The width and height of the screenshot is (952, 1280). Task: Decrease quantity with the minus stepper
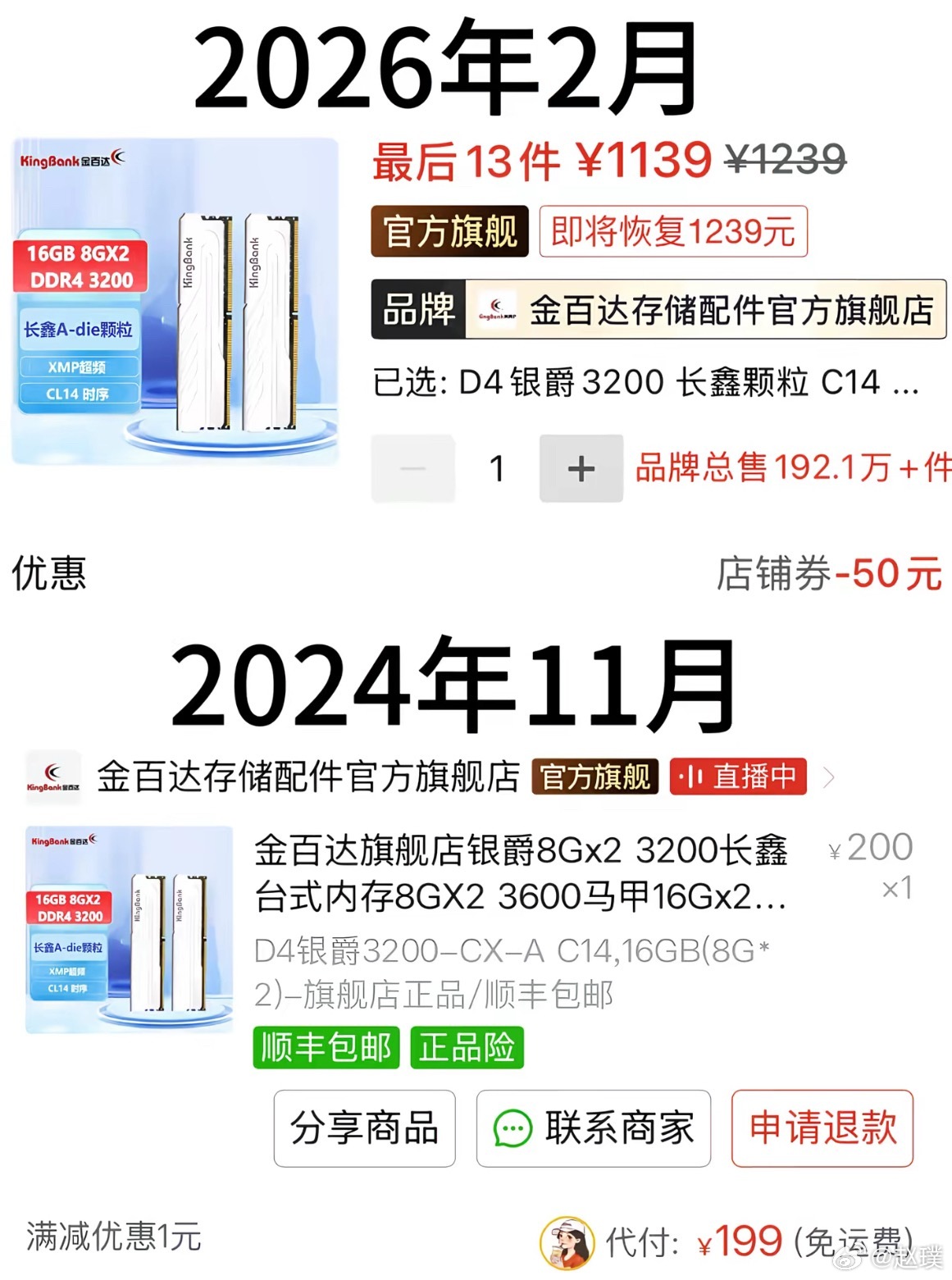coord(412,468)
